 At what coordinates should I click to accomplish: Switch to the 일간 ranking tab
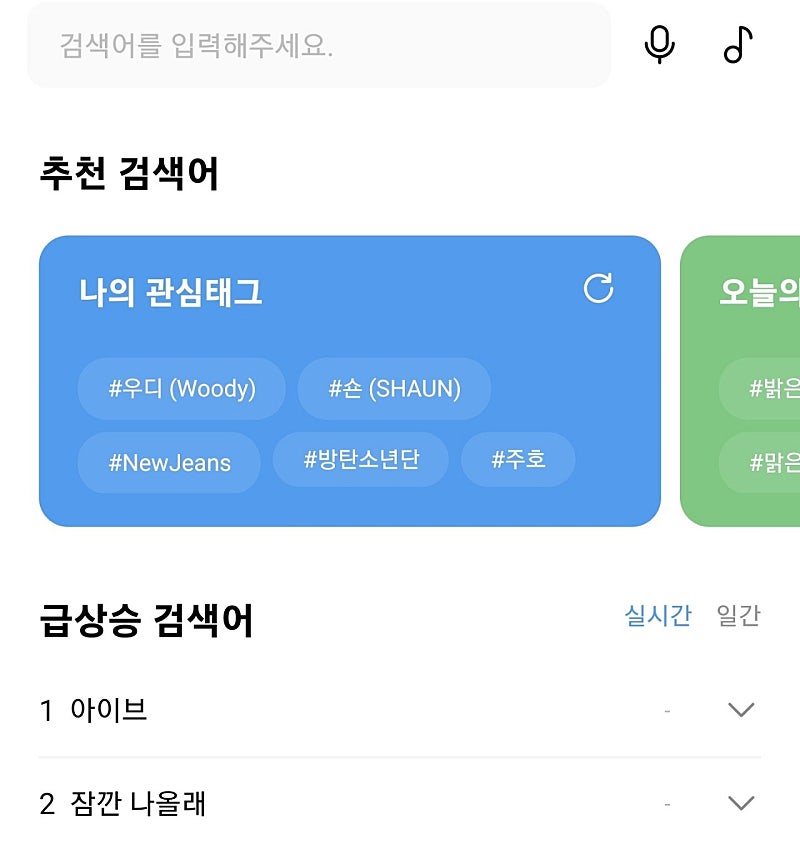point(738,615)
